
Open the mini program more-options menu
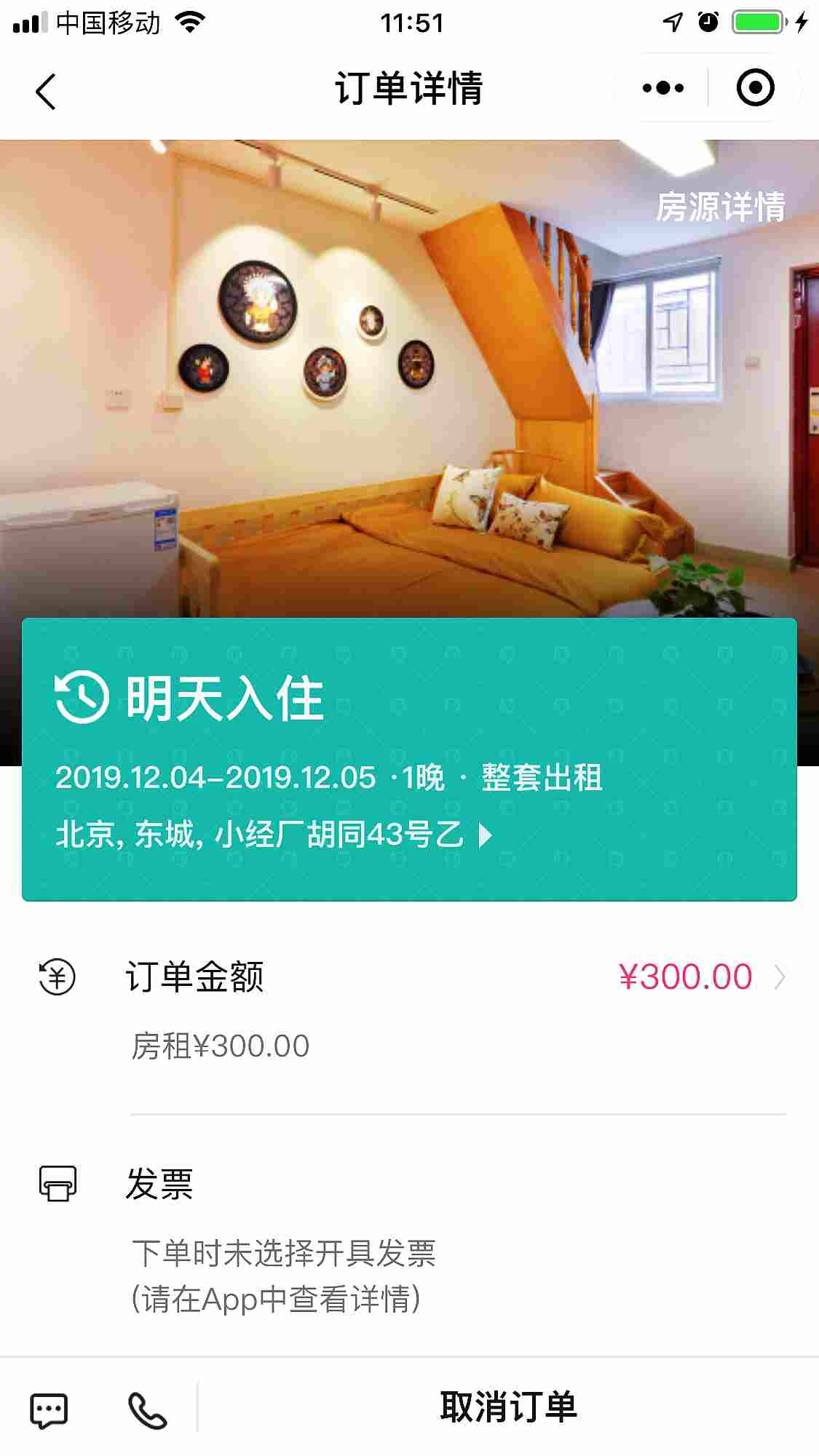tap(662, 88)
